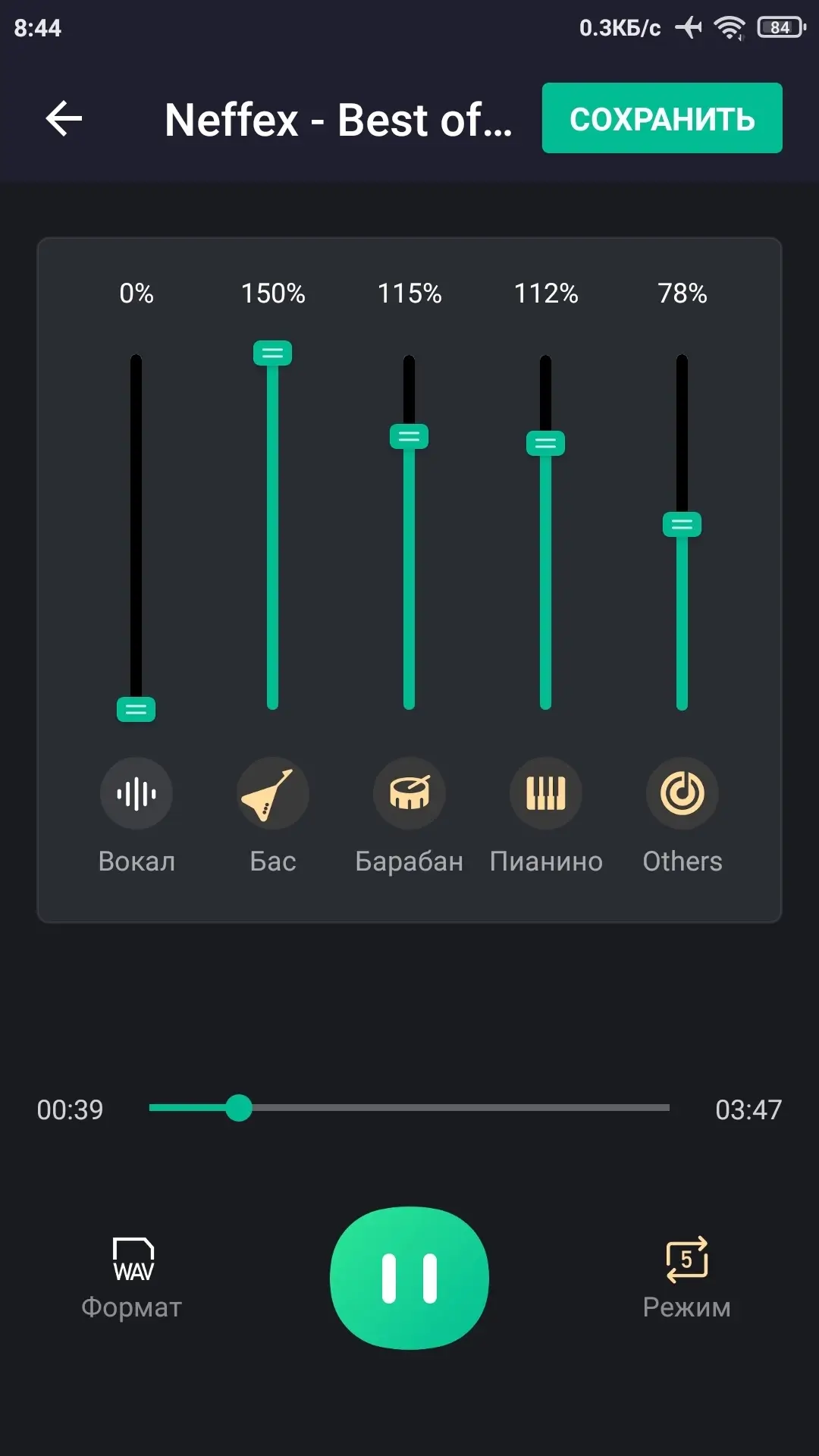This screenshot has height=1456, width=819.
Task: Tap the Барабан slider handle at 115%
Action: coord(409,437)
